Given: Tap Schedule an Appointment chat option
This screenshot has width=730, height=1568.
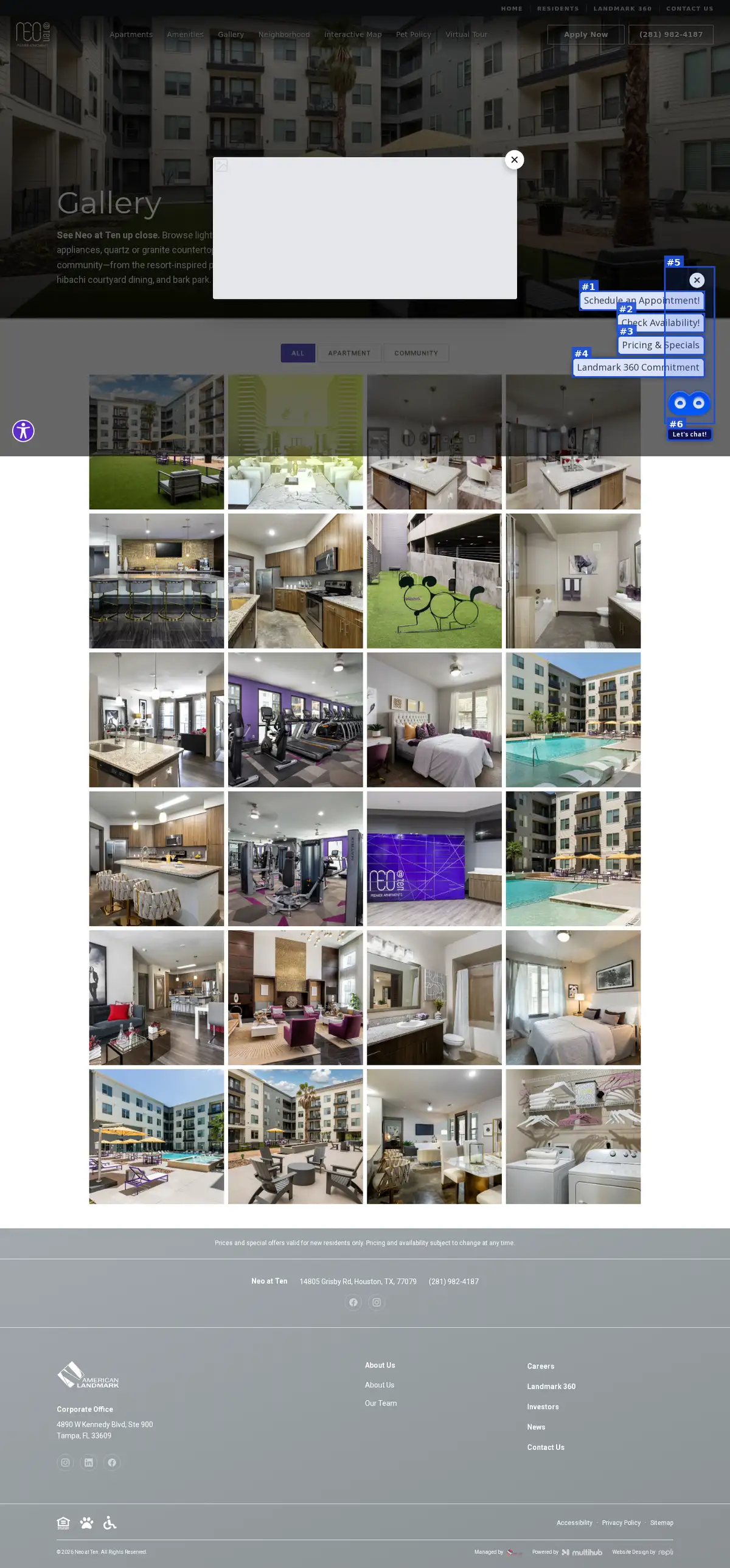Looking at the screenshot, I should (642, 300).
